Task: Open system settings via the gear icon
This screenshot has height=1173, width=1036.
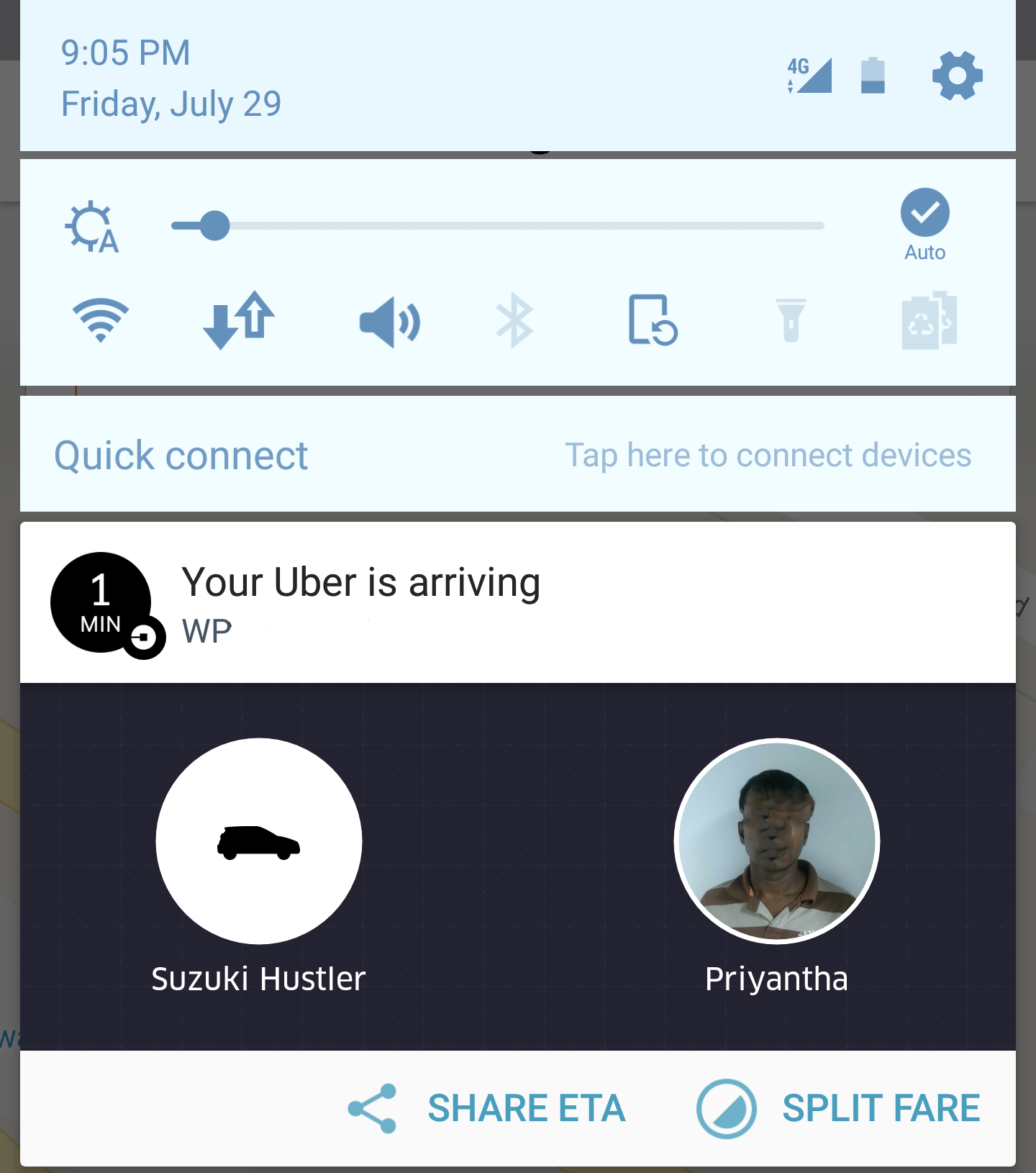Action: [957, 76]
